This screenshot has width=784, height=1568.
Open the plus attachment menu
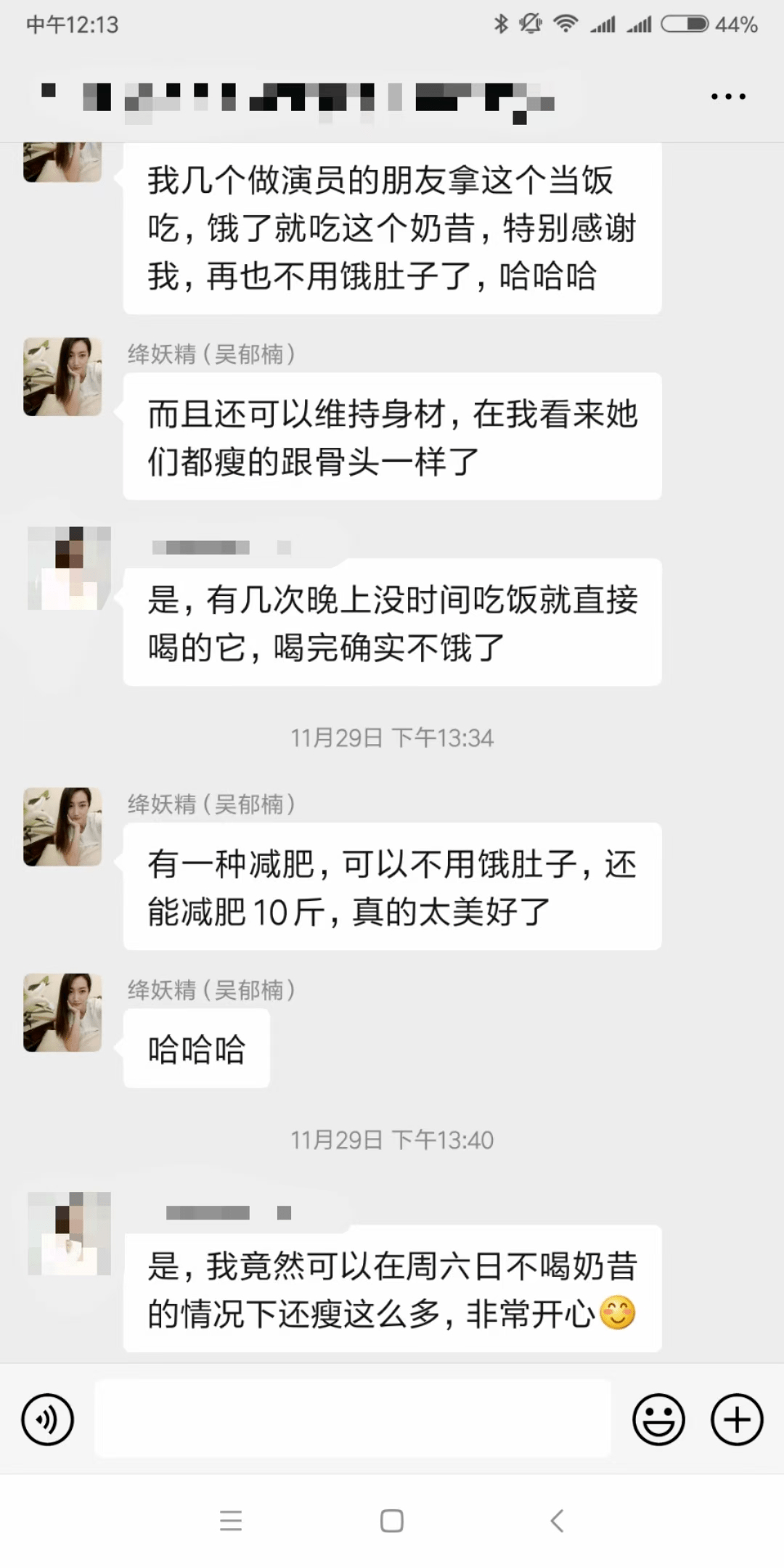pos(736,1419)
